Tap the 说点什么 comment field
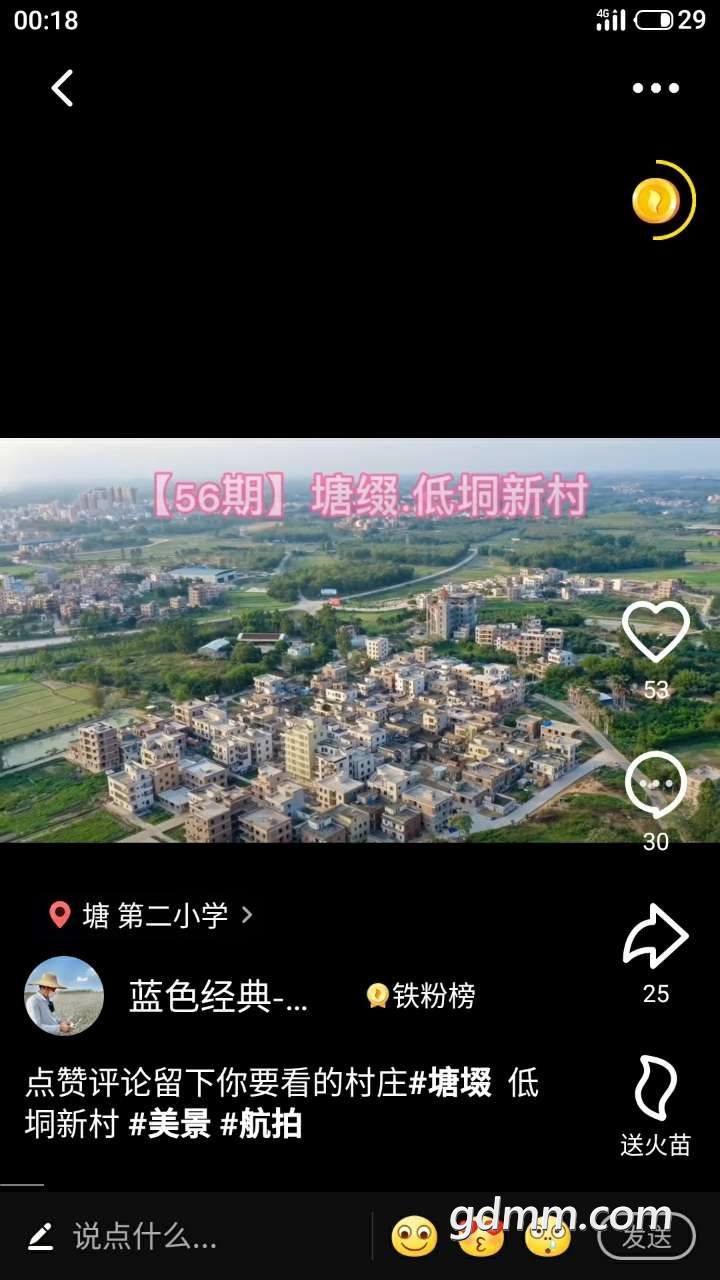720x1280 pixels. pyautogui.click(x=145, y=1237)
